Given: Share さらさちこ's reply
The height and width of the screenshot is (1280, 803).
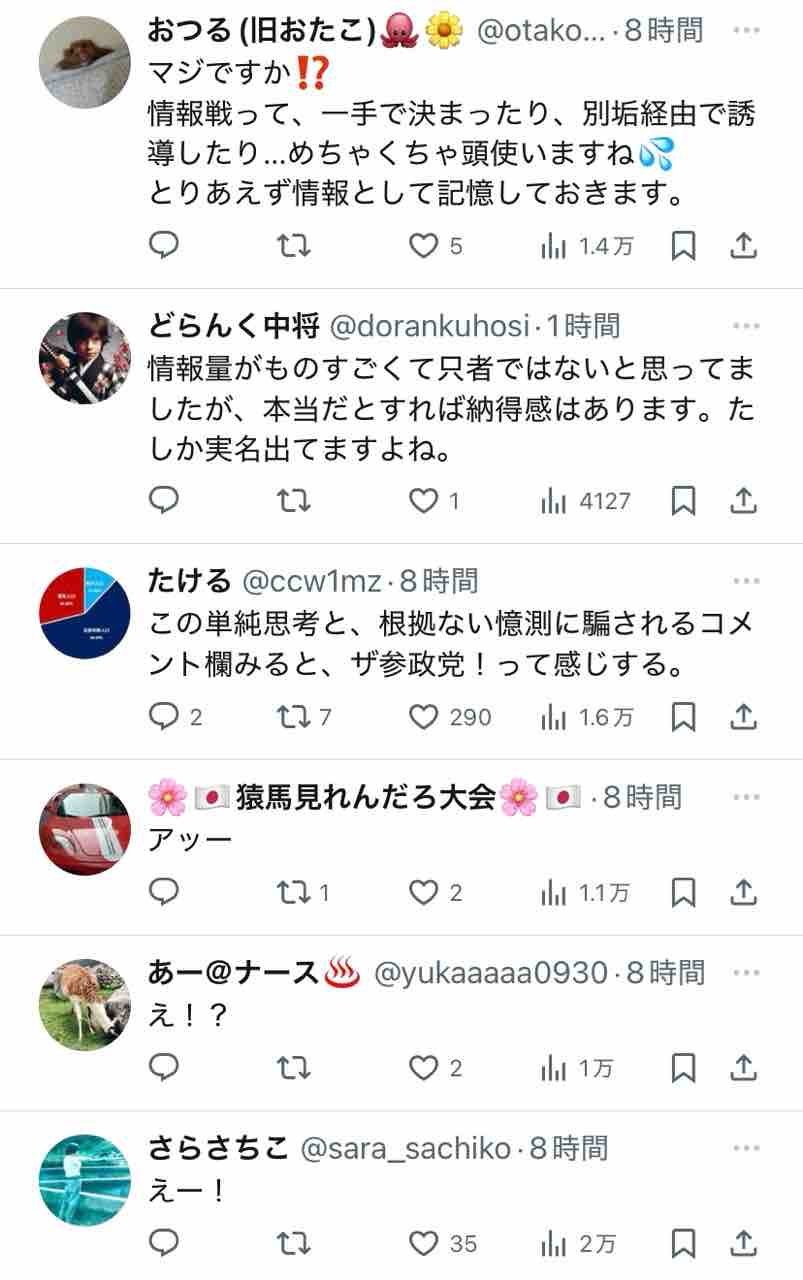Looking at the screenshot, I should 743,1242.
